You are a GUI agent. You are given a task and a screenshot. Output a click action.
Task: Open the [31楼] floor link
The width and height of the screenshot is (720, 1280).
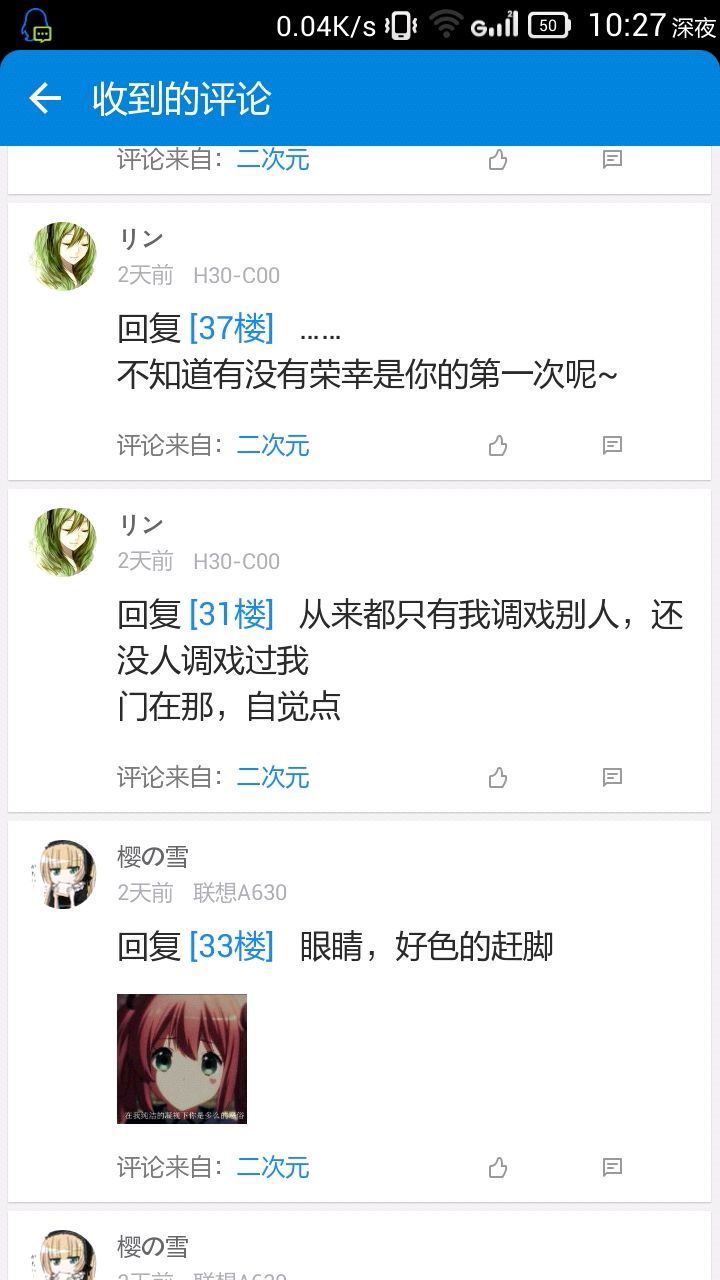point(231,614)
